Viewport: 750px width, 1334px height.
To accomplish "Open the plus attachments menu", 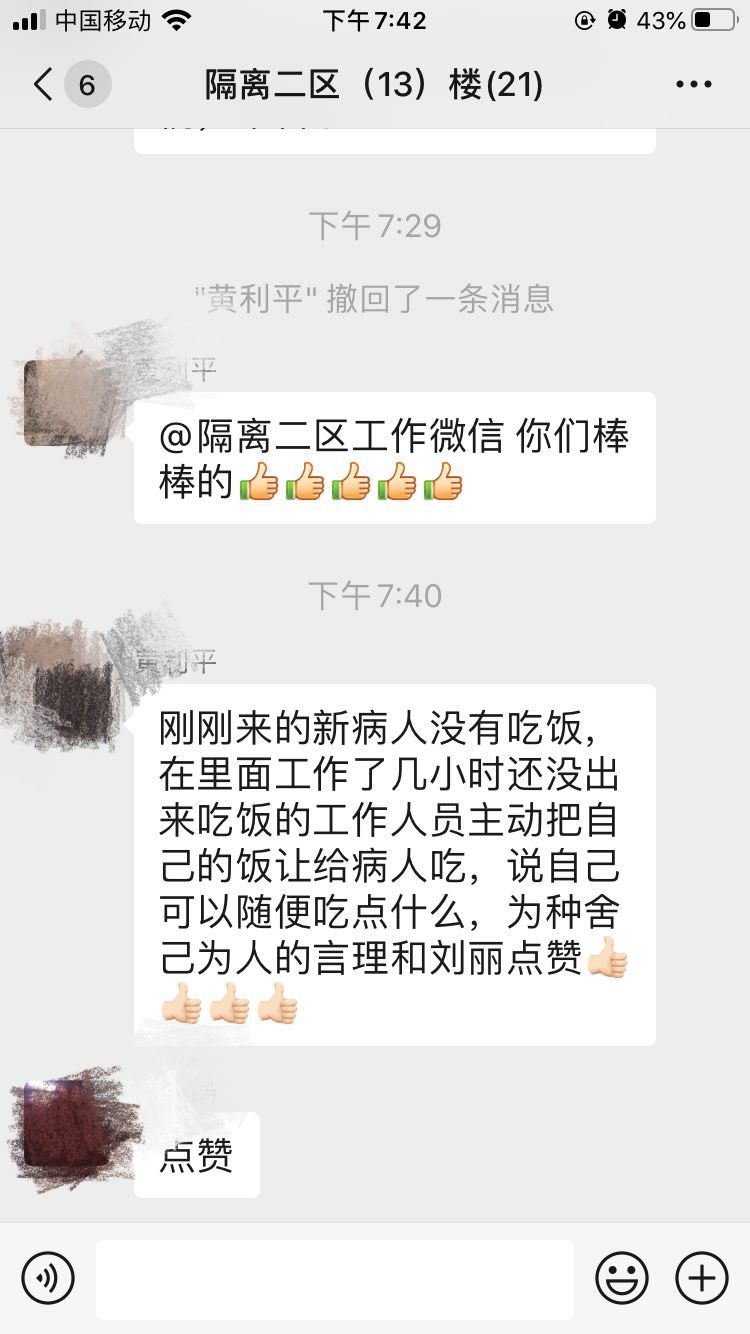I will coord(702,1278).
